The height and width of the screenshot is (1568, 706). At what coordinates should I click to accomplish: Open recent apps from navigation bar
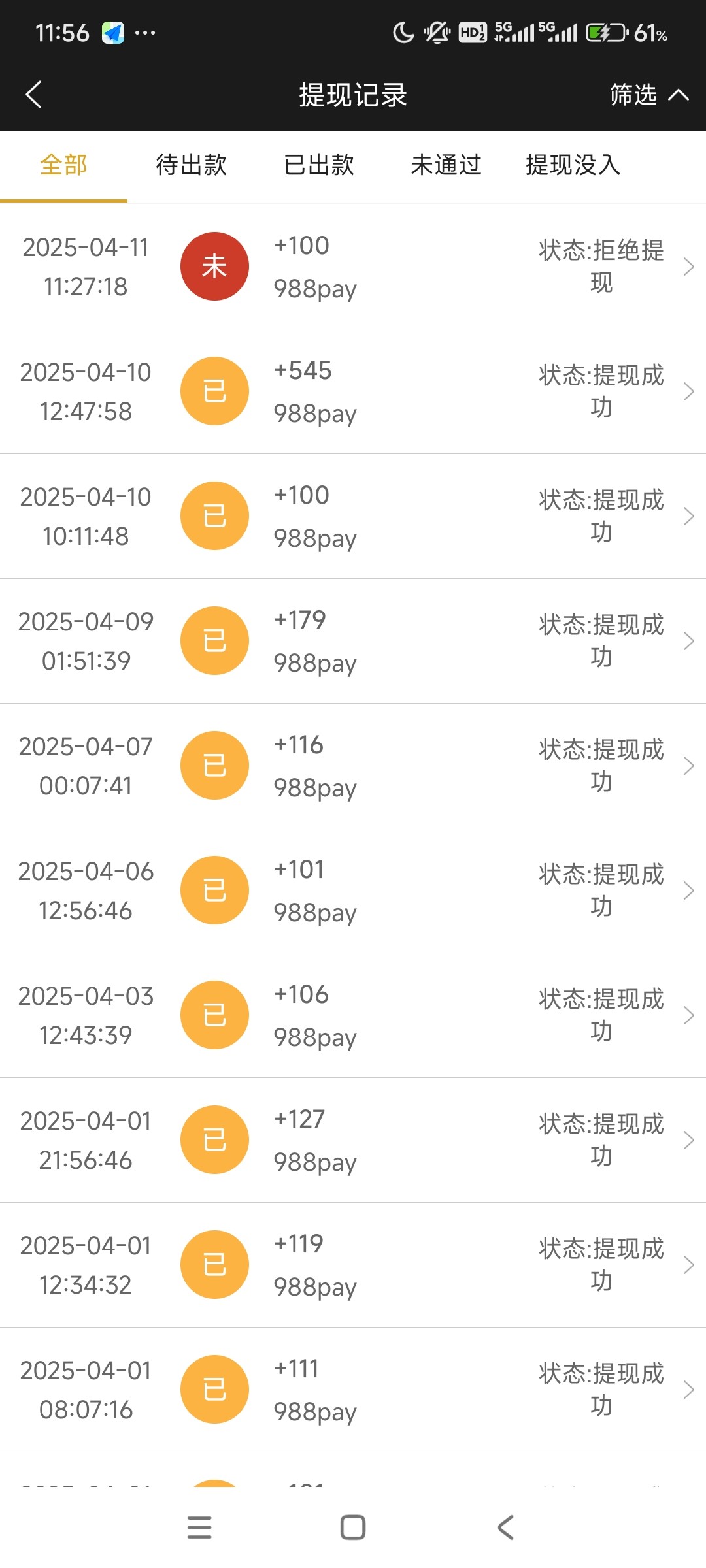199,1527
